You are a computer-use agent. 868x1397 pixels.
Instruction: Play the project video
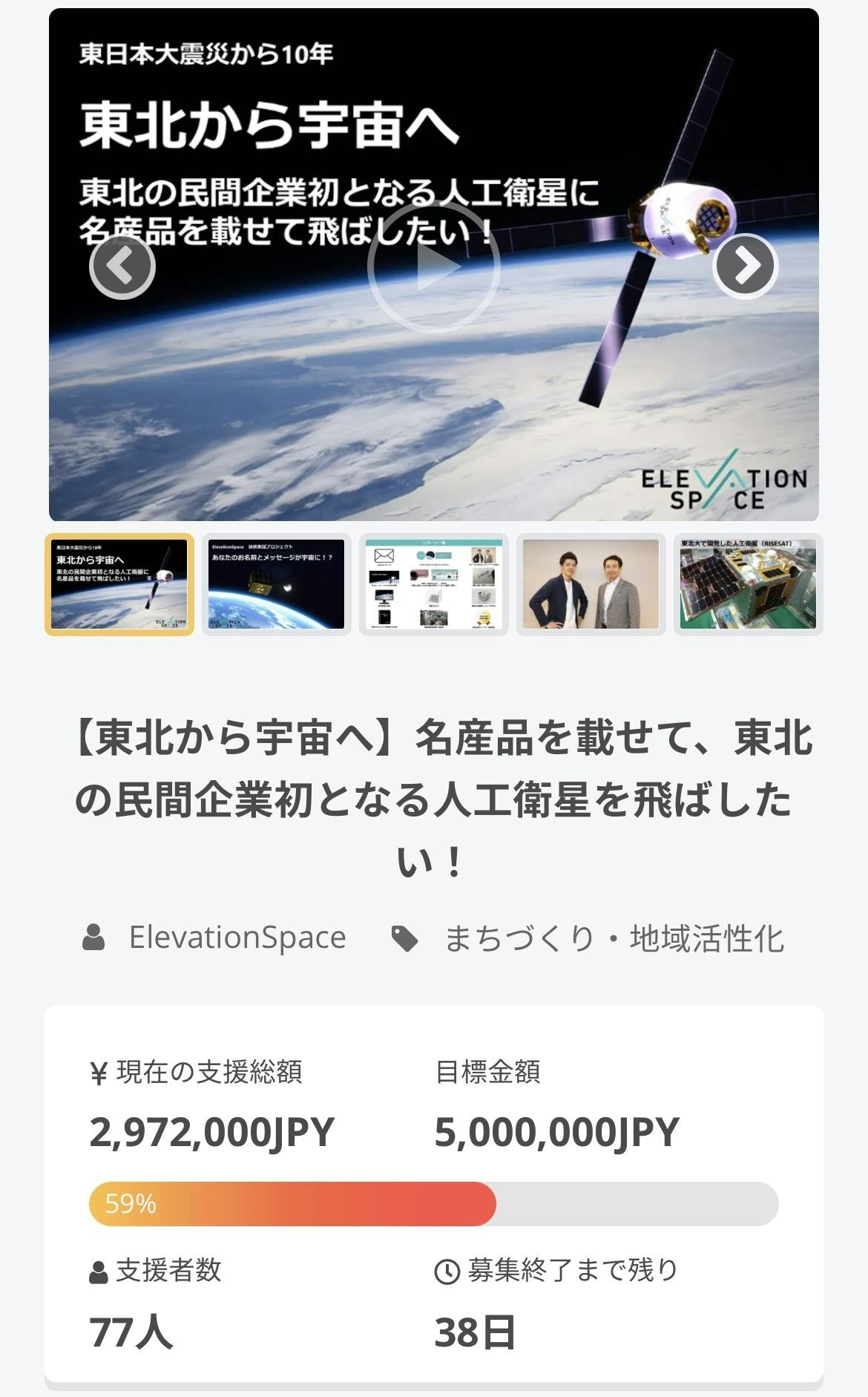point(434,267)
